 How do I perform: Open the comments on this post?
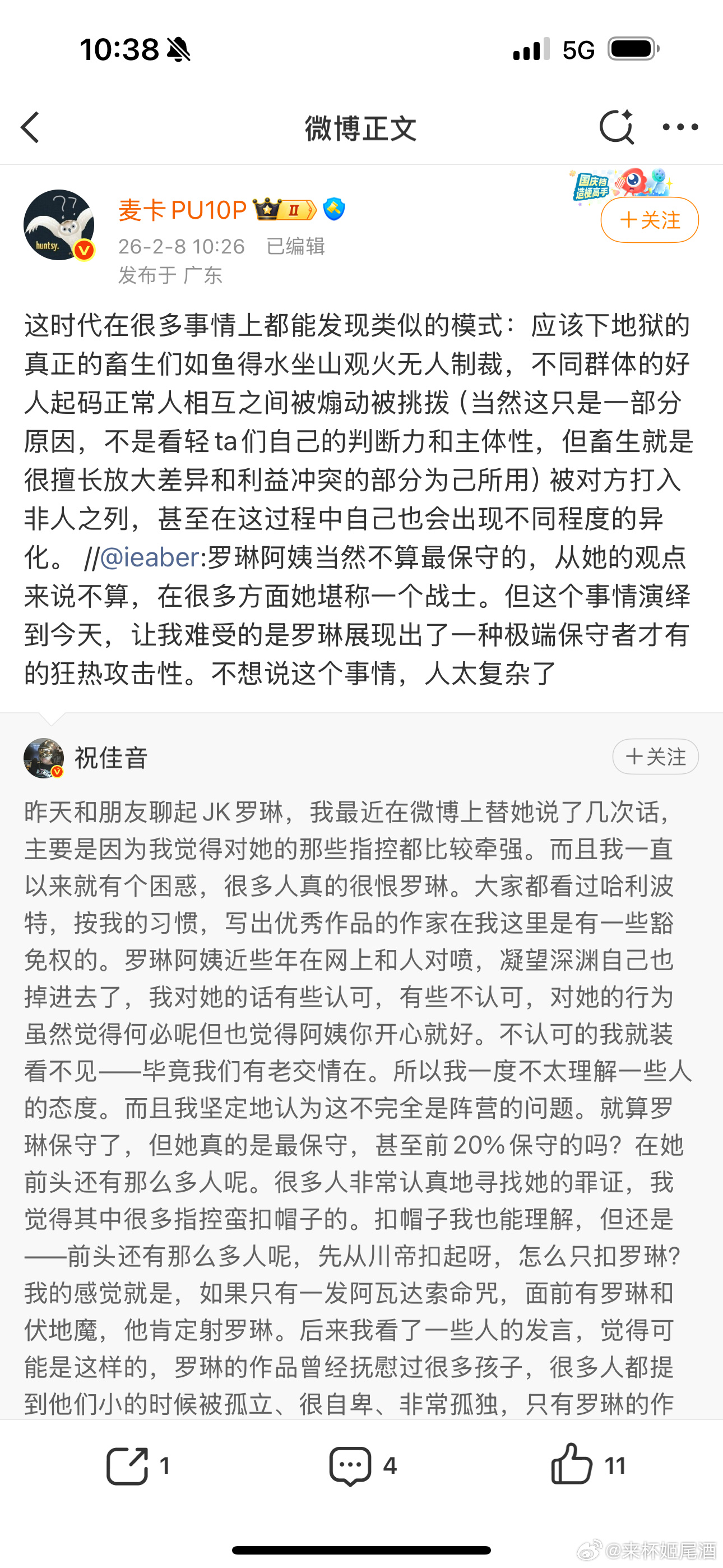coord(362,1466)
